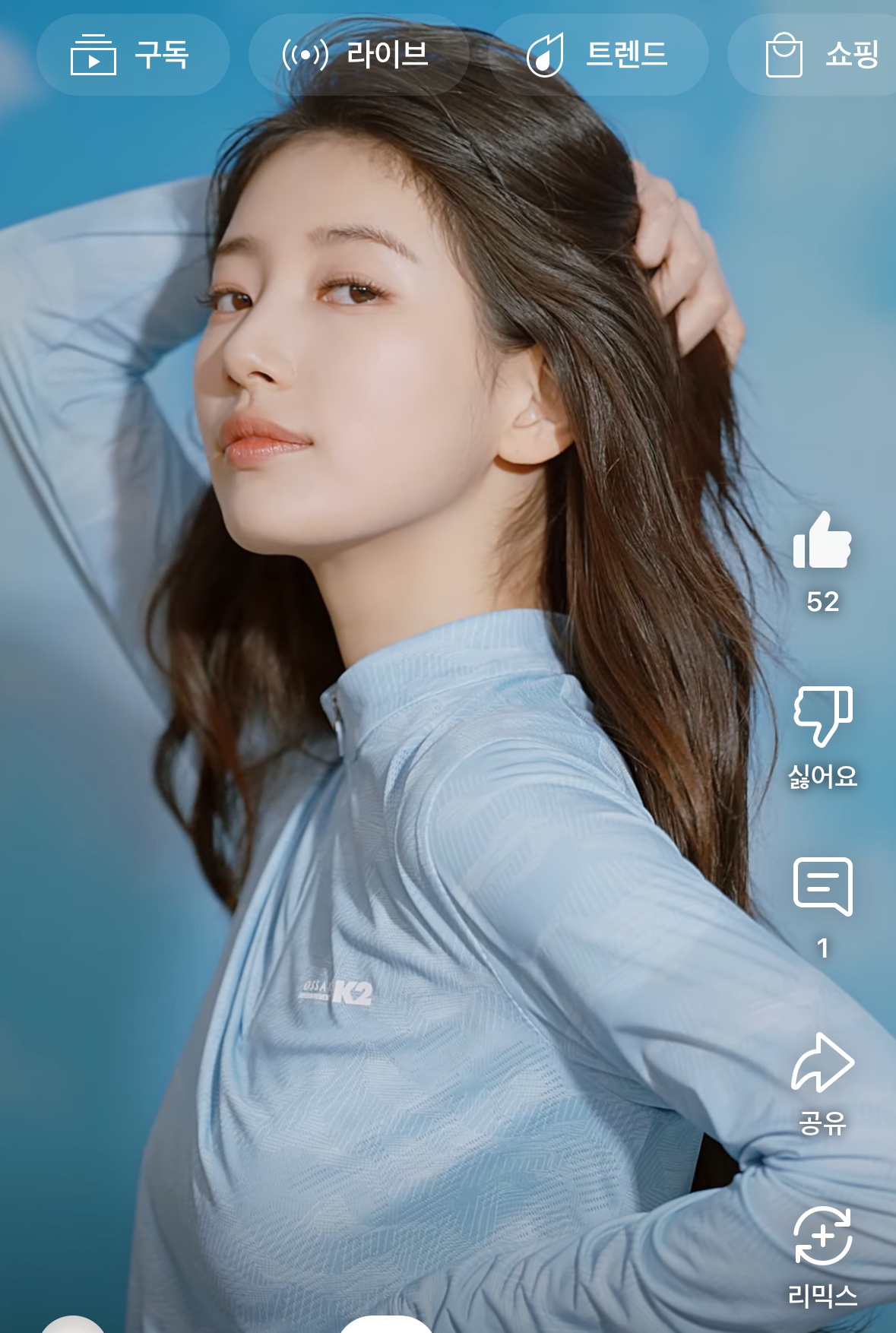896x1333 pixels.
Task: Open the comments on this Short
Action: (x=822, y=887)
